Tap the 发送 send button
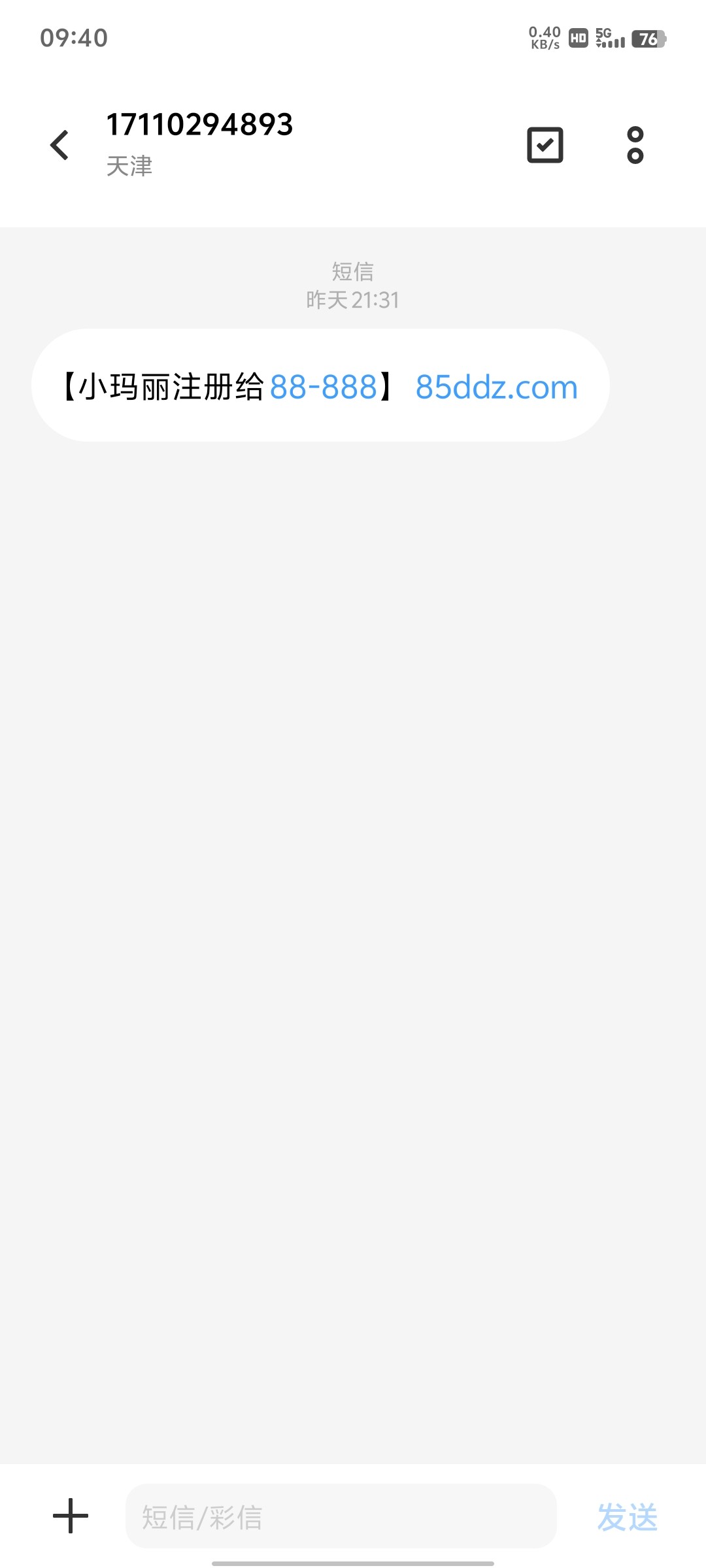The width and height of the screenshot is (706, 1568). (627, 1516)
